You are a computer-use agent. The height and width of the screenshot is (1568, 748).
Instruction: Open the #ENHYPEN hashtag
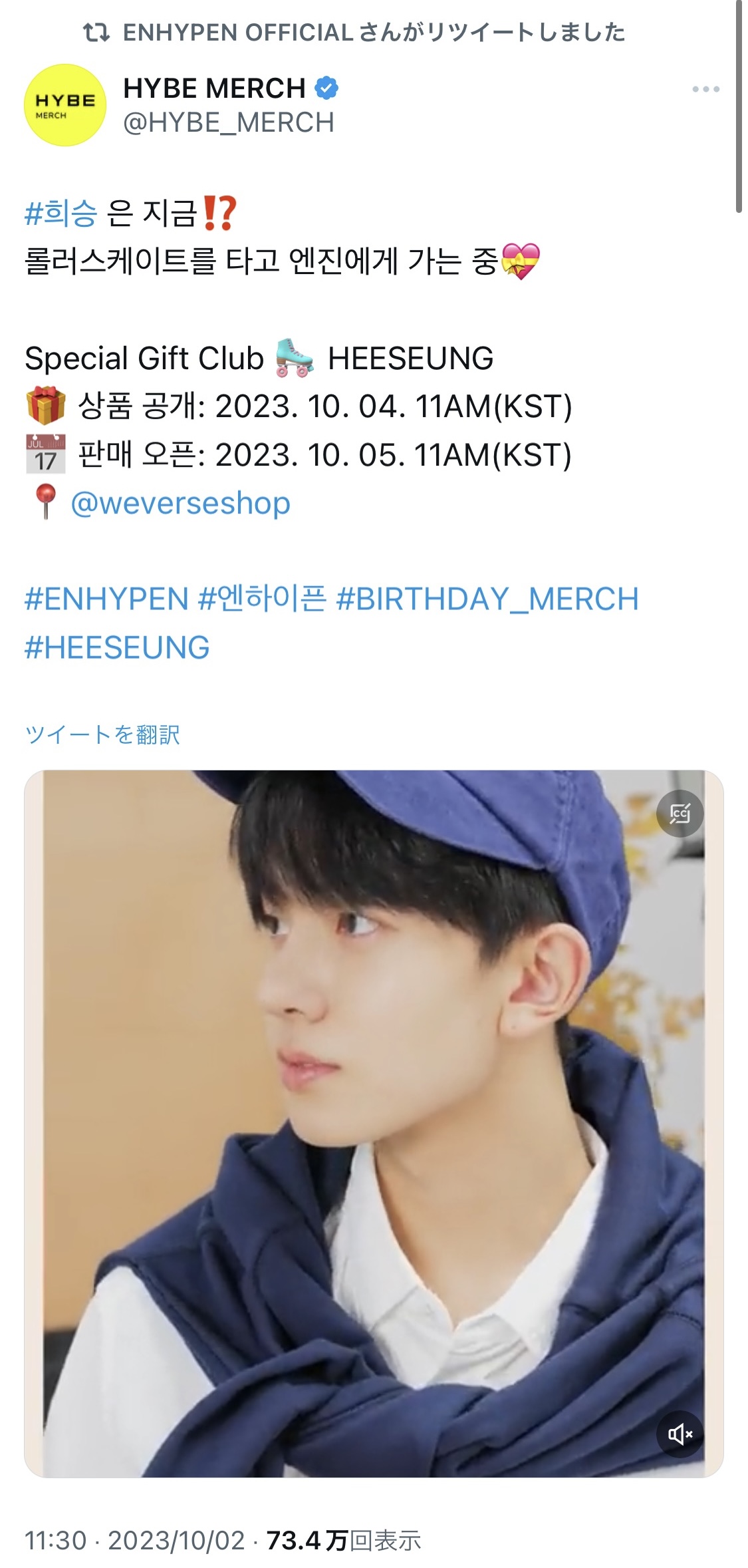pos(107,599)
